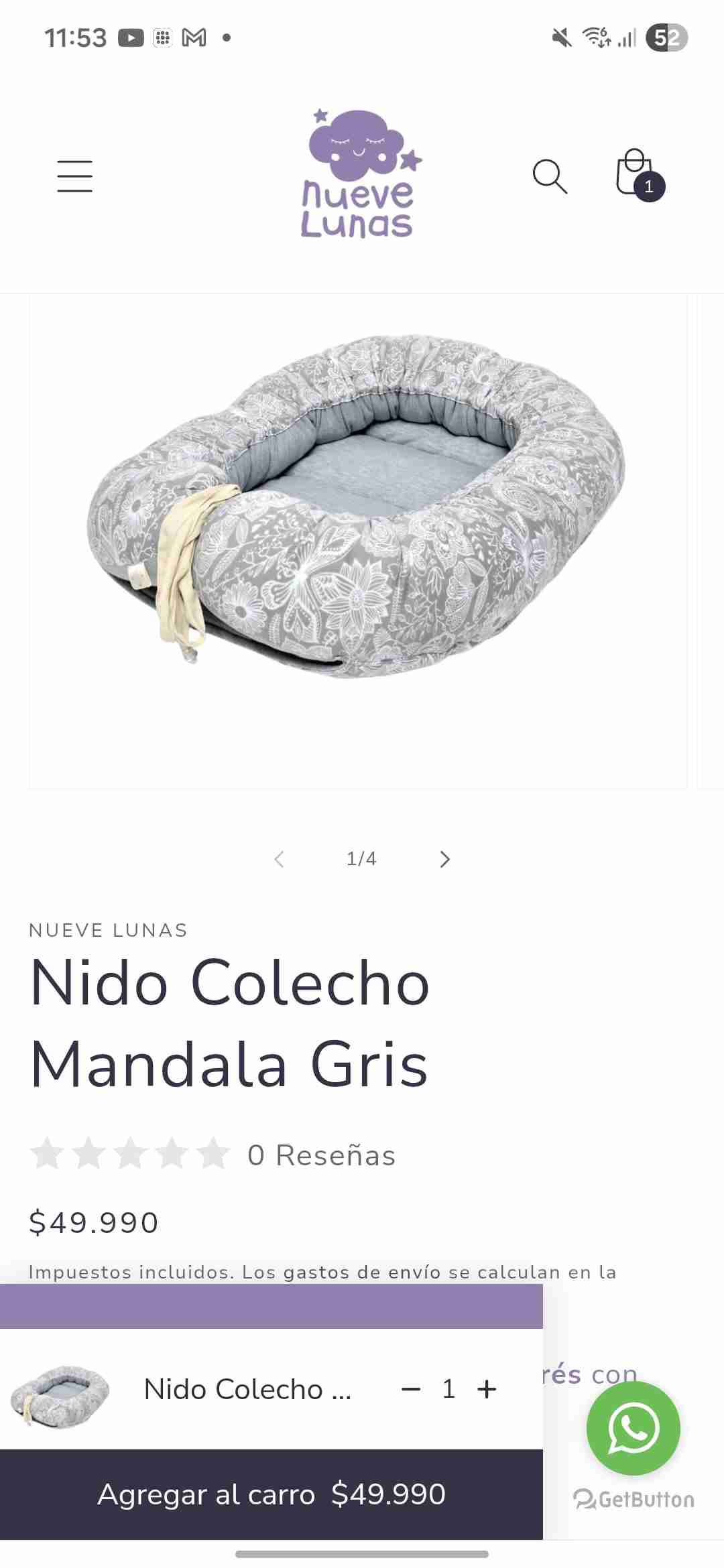Image resolution: width=724 pixels, height=1568 pixels.
Task: Select the NUEVE LUNAS vendor label
Action: tap(109, 930)
